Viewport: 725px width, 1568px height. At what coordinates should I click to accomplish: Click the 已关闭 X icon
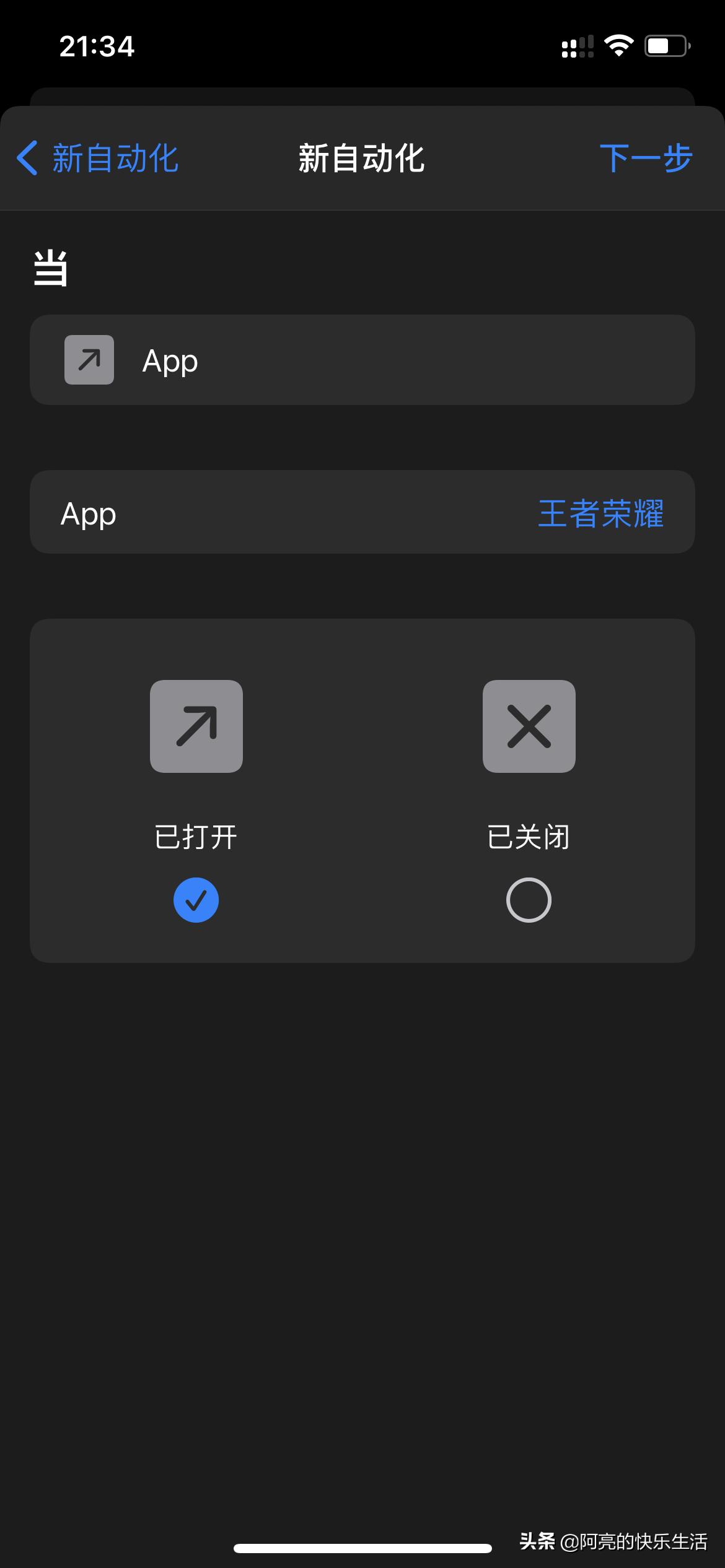529,726
